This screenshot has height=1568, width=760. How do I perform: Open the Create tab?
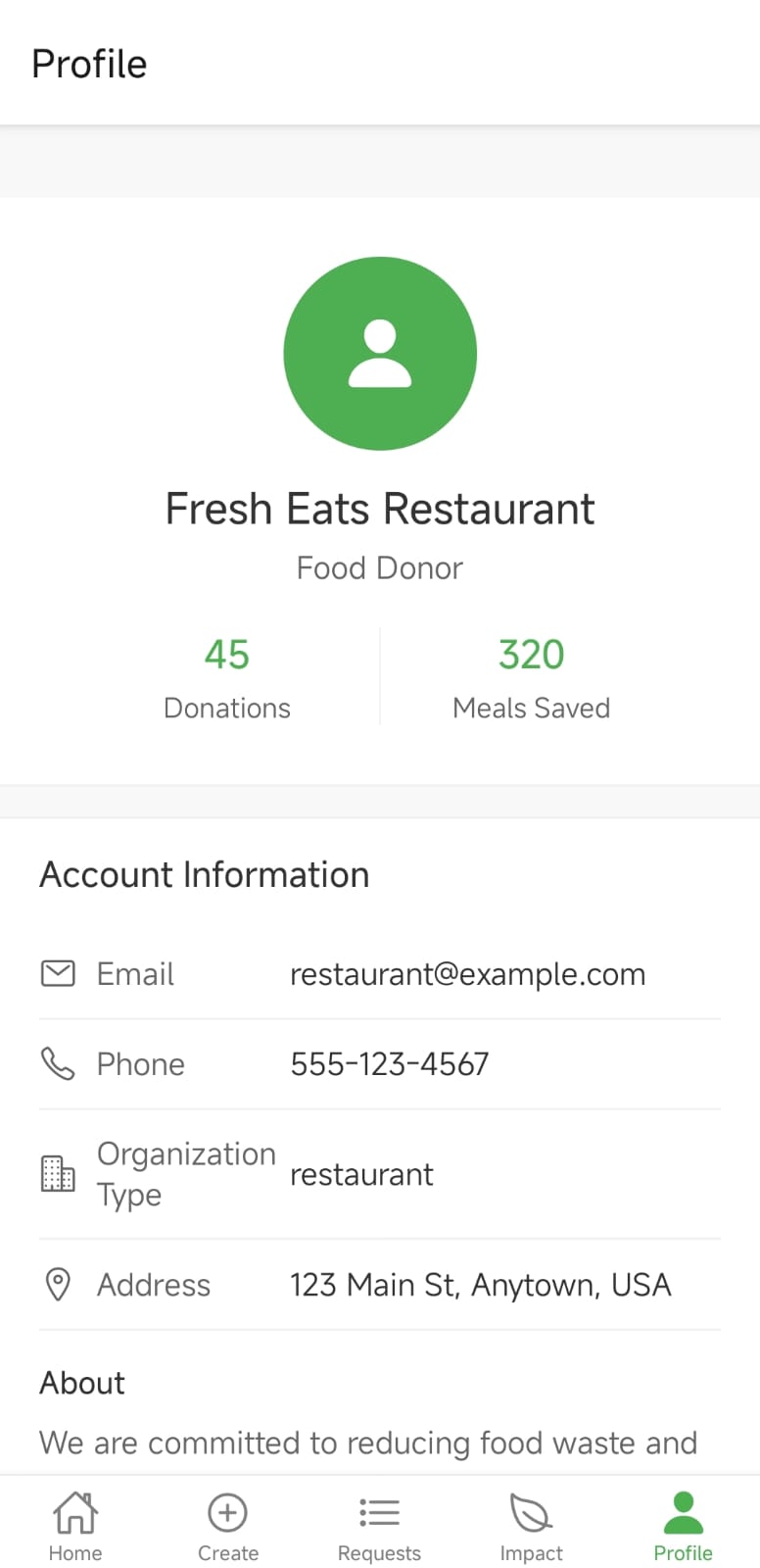coord(227,1526)
